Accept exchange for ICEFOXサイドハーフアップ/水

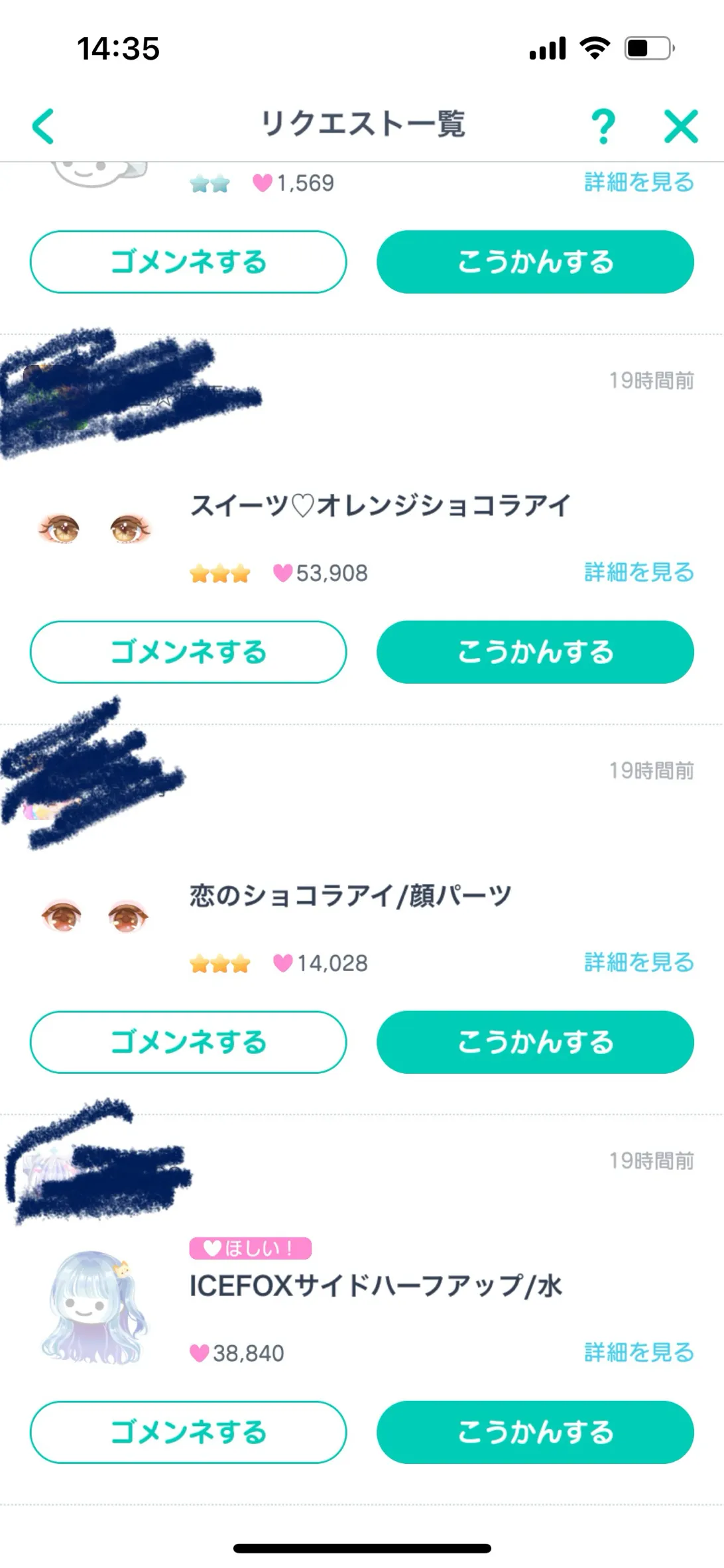pos(535,1432)
